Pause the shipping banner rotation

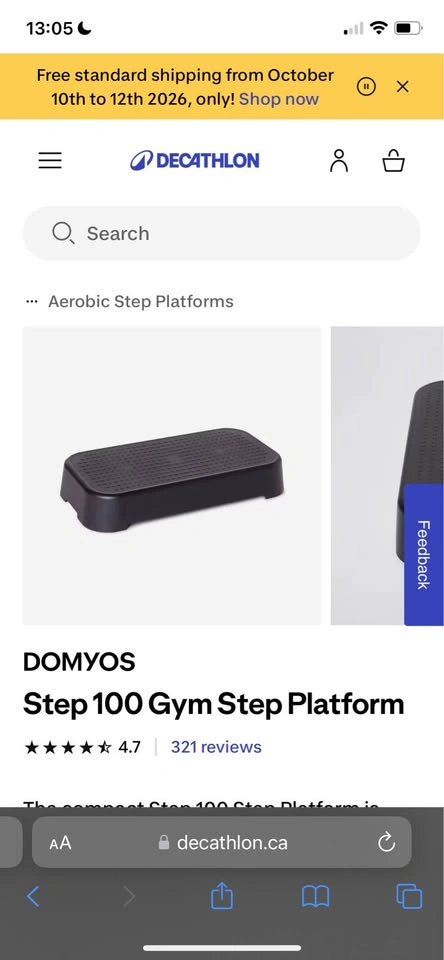366,87
